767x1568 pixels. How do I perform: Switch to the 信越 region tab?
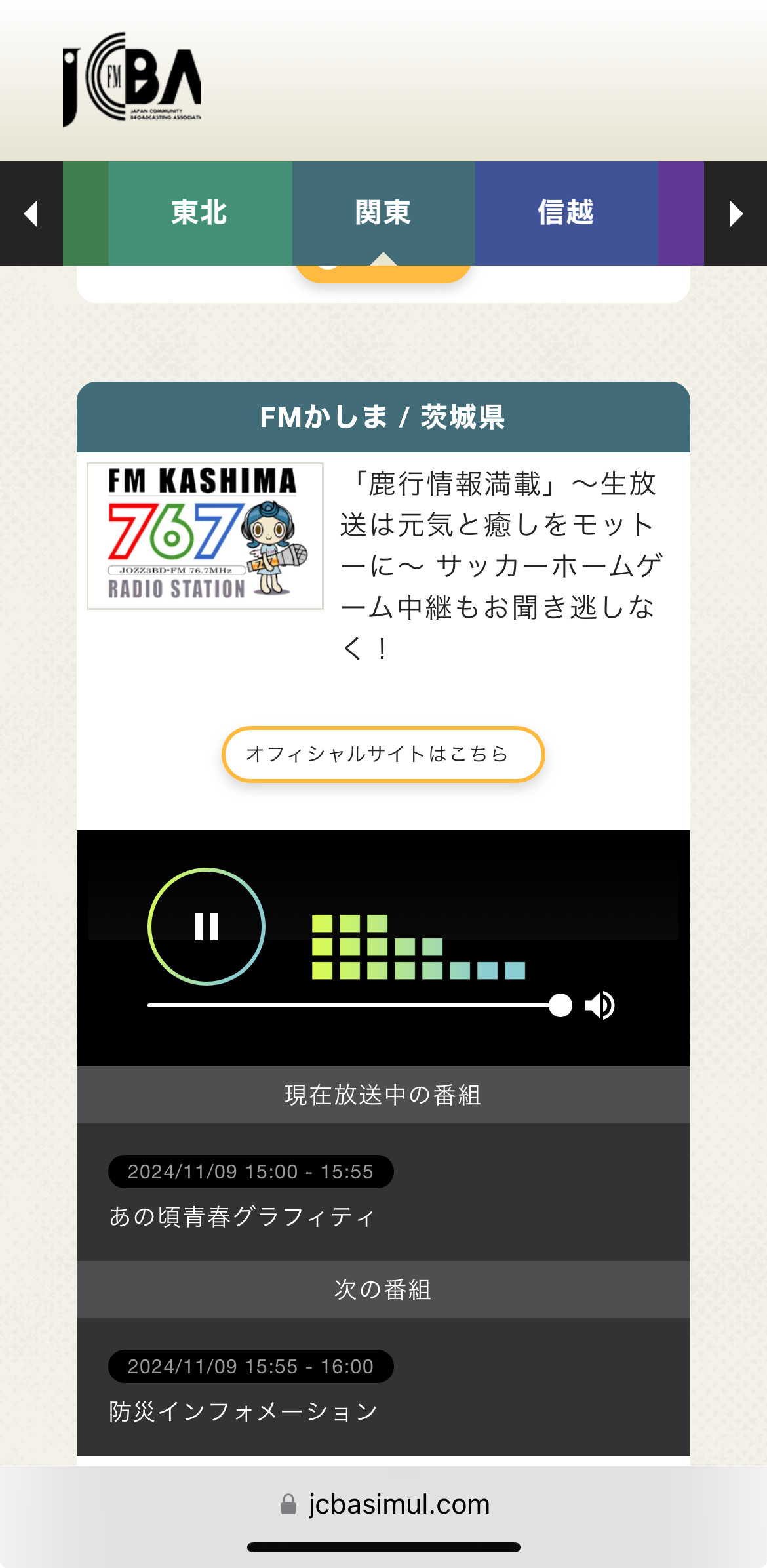(x=566, y=213)
